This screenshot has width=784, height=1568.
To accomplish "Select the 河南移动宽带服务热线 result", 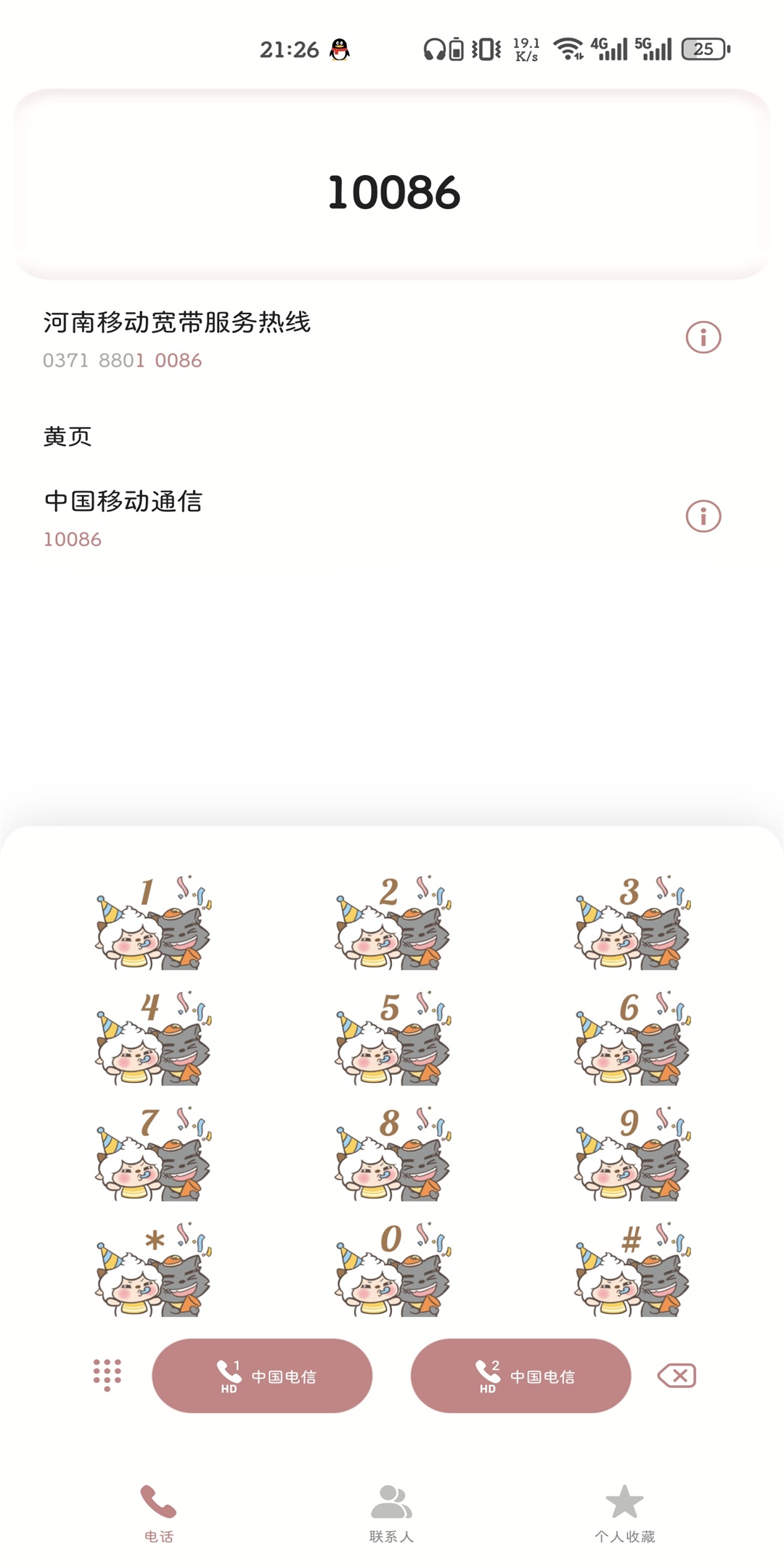I will pos(290,339).
